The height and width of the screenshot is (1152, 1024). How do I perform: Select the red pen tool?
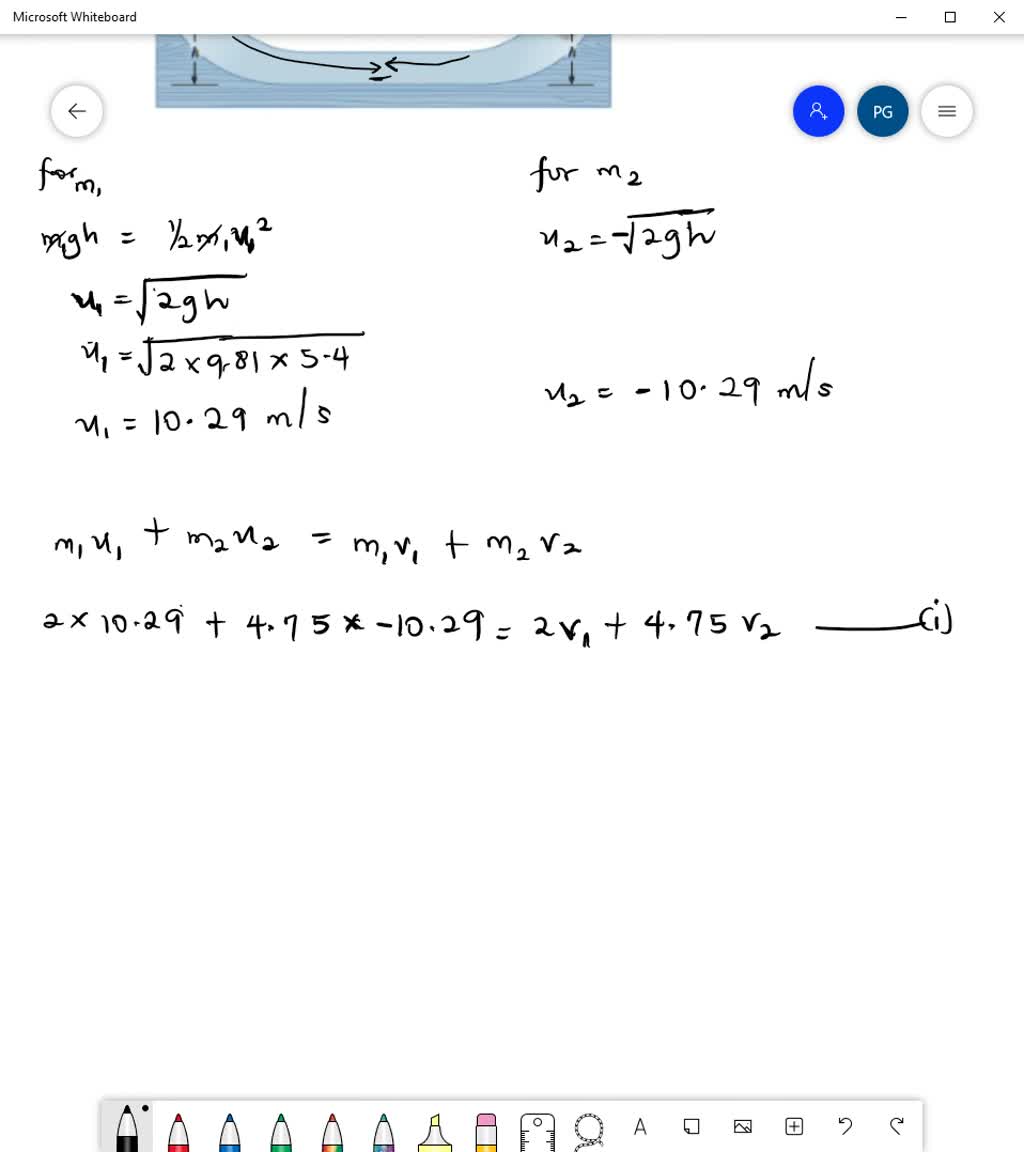click(x=178, y=1130)
